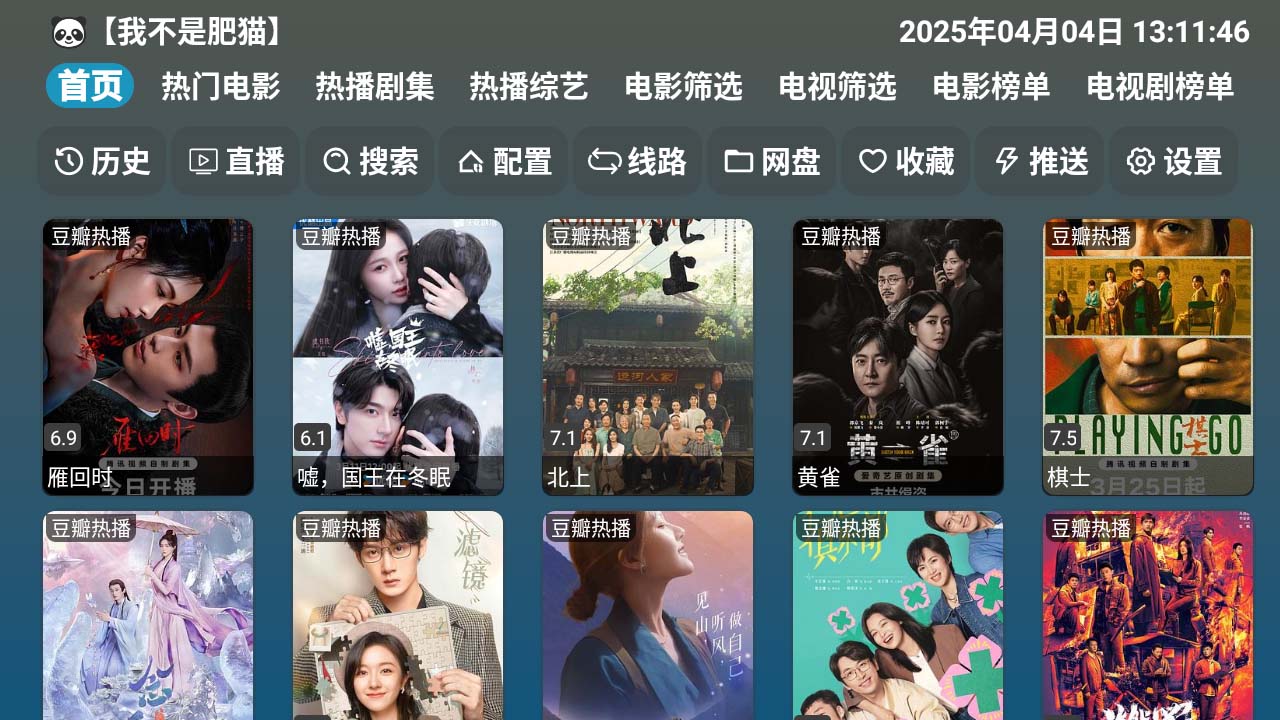Image resolution: width=1280 pixels, height=720 pixels.
Task: Tap the 线路 route button
Action: point(638,161)
